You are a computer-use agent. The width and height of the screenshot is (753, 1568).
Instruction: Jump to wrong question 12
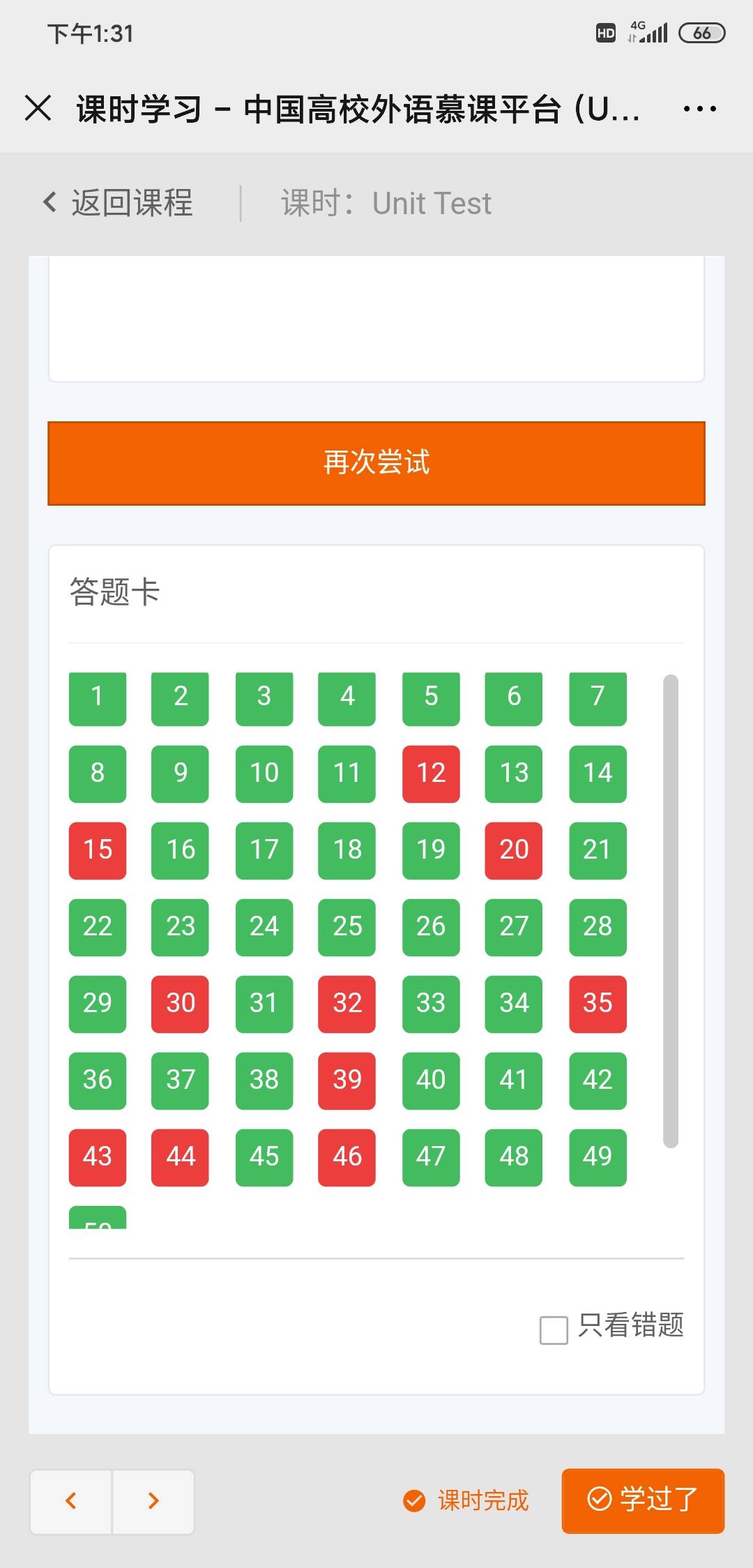[x=431, y=774]
